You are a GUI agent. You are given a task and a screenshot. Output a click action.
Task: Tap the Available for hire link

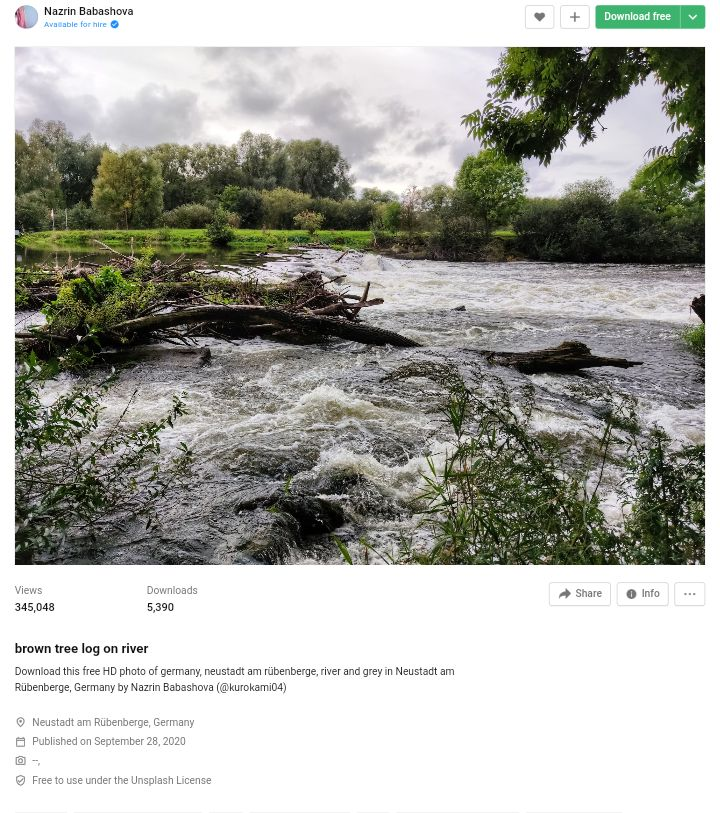[76, 24]
